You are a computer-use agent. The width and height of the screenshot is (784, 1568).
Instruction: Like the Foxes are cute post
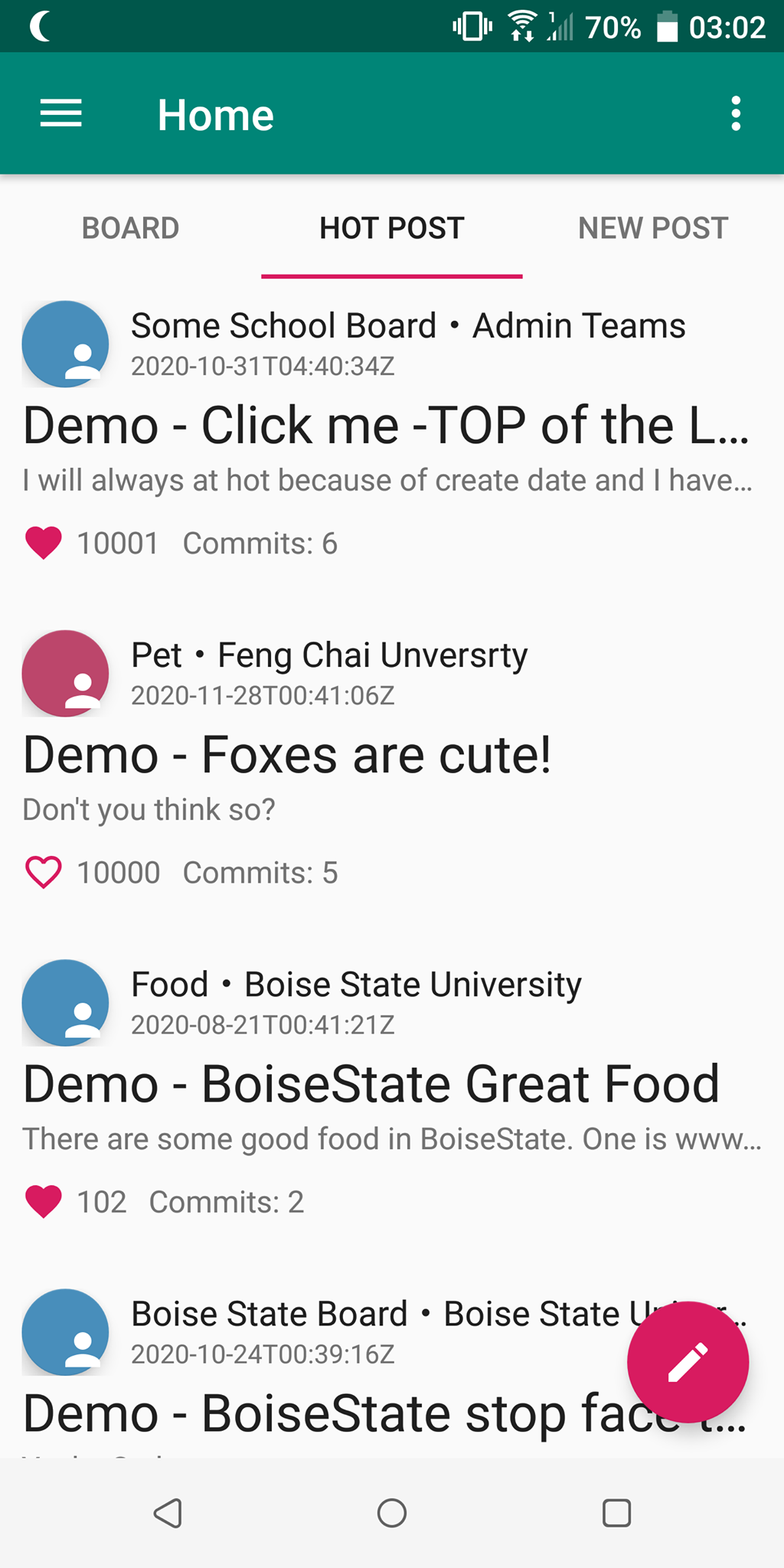[44, 873]
